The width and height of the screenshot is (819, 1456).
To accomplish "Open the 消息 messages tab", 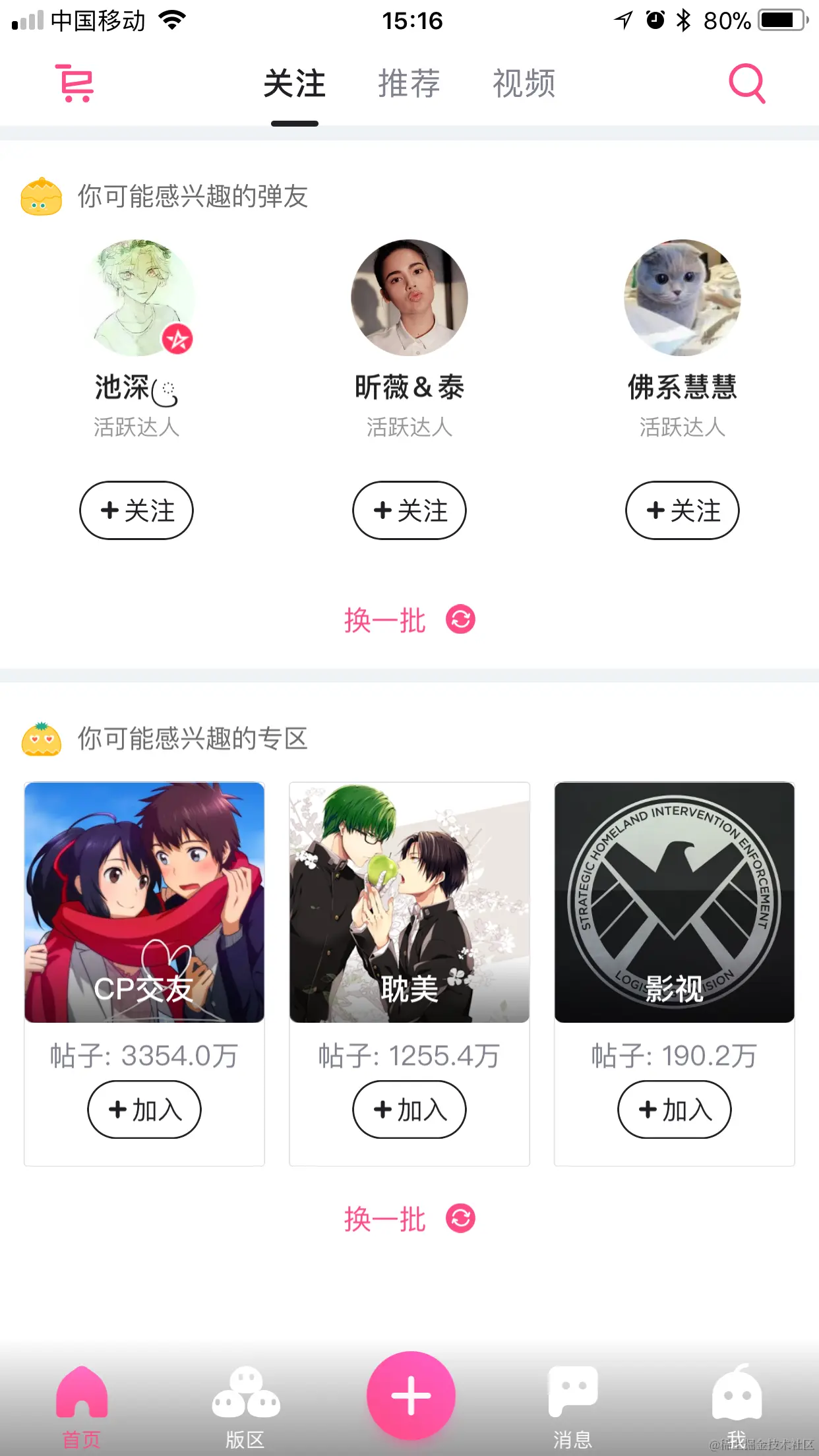I will [572, 1406].
